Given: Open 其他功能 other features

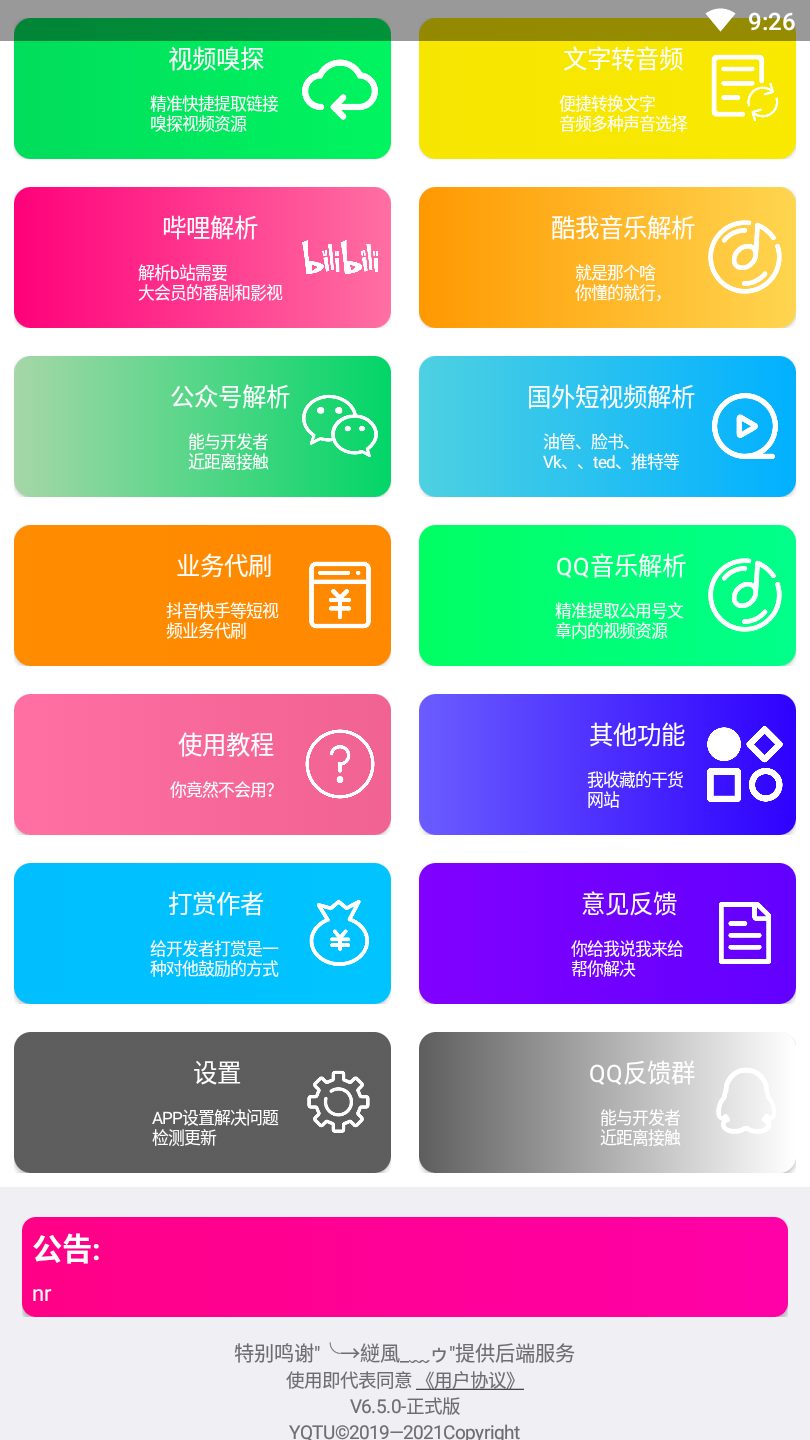Looking at the screenshot, I should pyautogui.click(x=607, y=764).
